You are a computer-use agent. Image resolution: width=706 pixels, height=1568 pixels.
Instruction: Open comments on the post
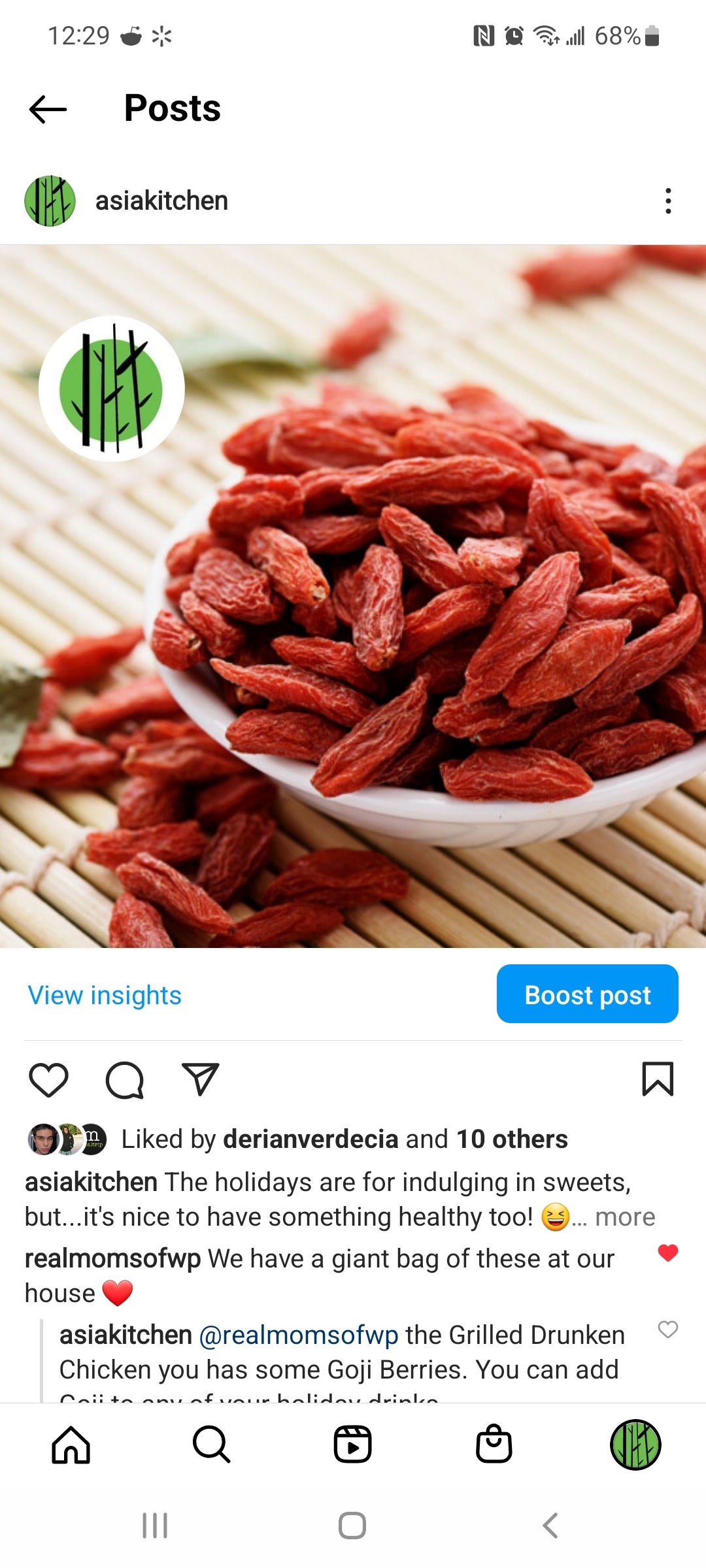coord(124,1079)
